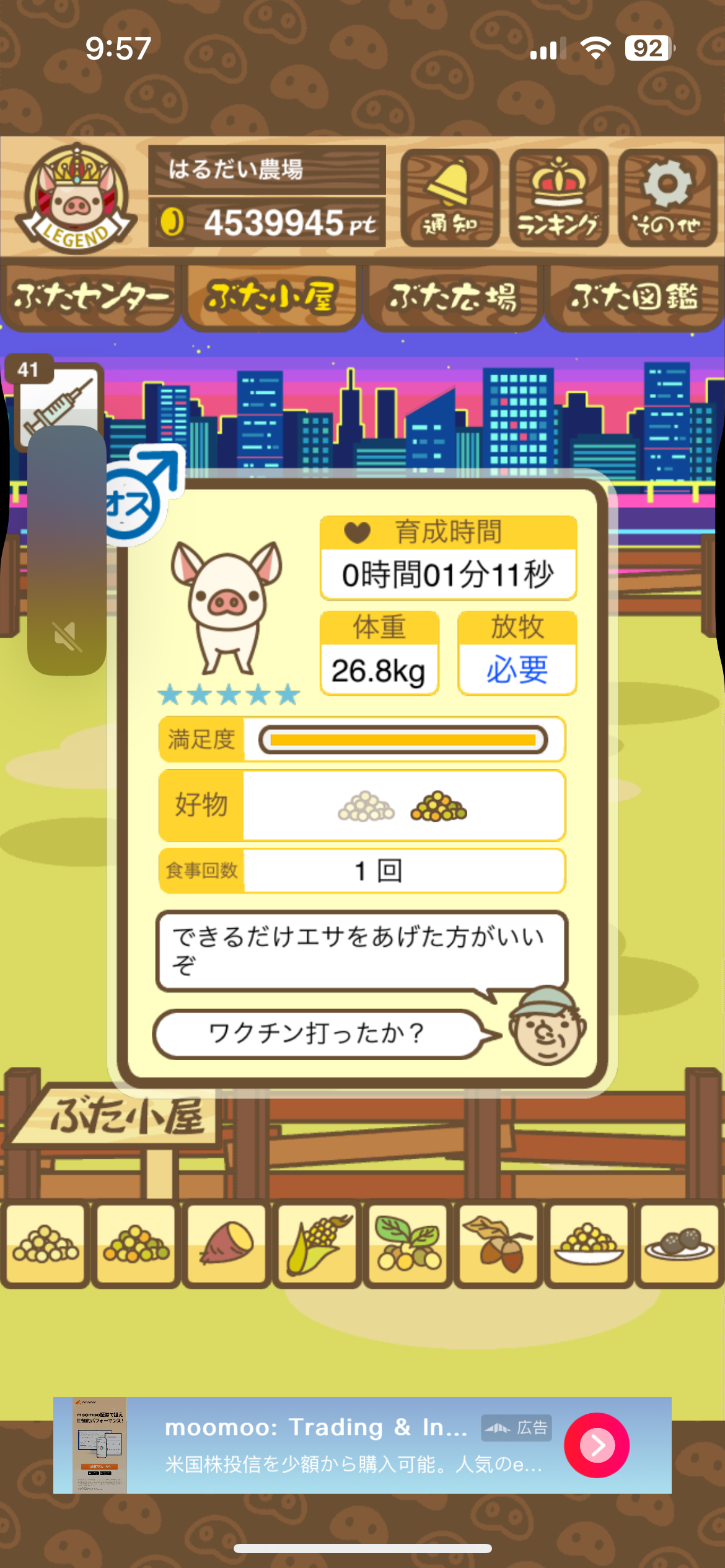
Task: Feed the leafy greens with beans
Action: tap(408, 1244)
